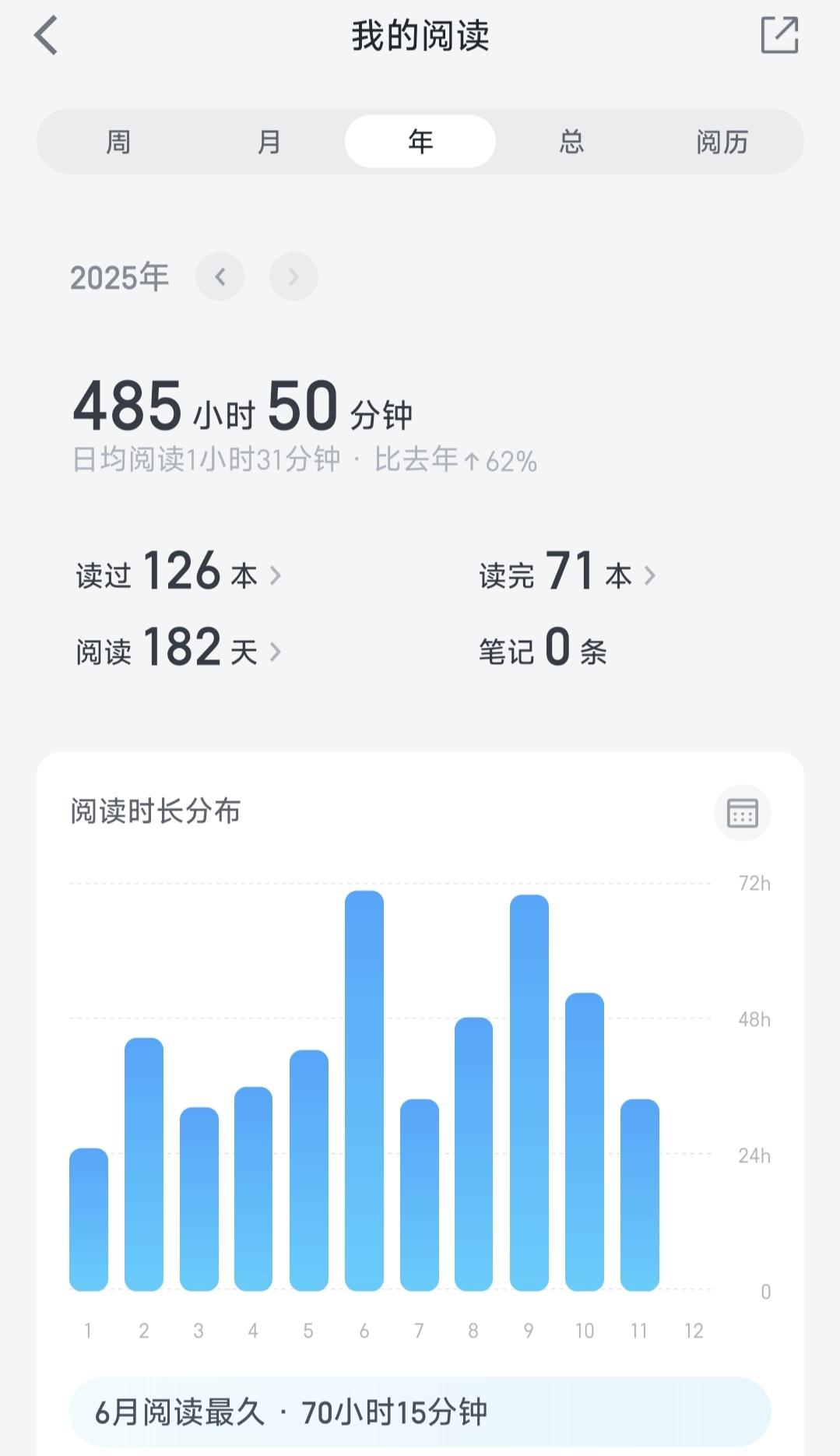The width and height of the screenshot is (840, 1456).
Task: Switch to the 总 statistics tab
Action: pos(569,141)
